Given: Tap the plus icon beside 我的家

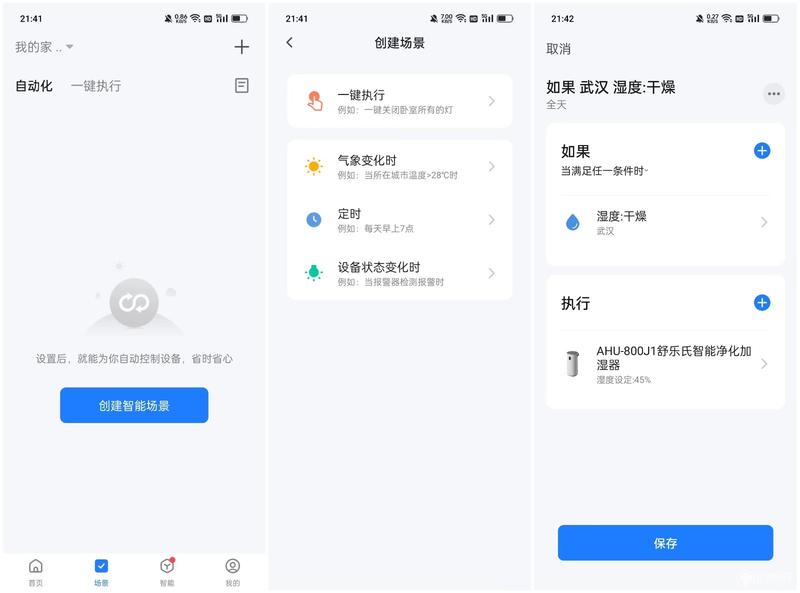Looking at the screenshot, I should tap(241, 47).
